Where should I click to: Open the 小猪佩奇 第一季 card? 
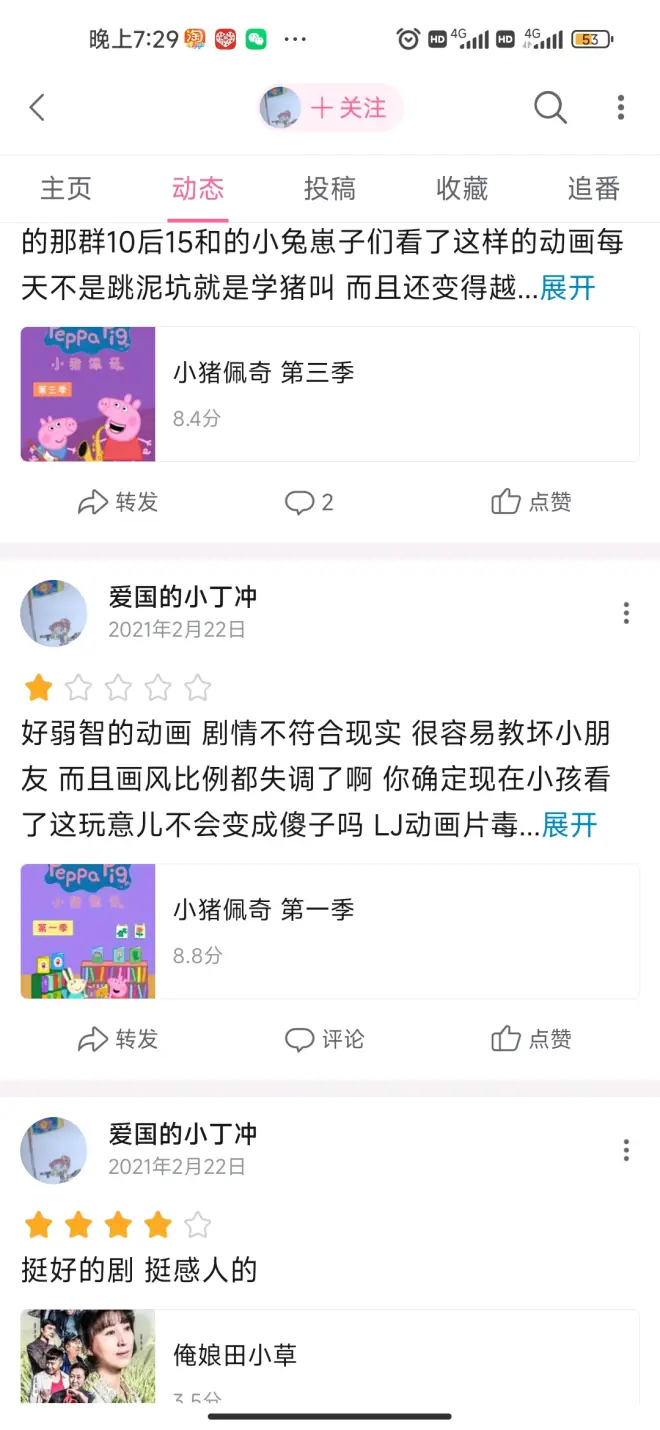330,931
